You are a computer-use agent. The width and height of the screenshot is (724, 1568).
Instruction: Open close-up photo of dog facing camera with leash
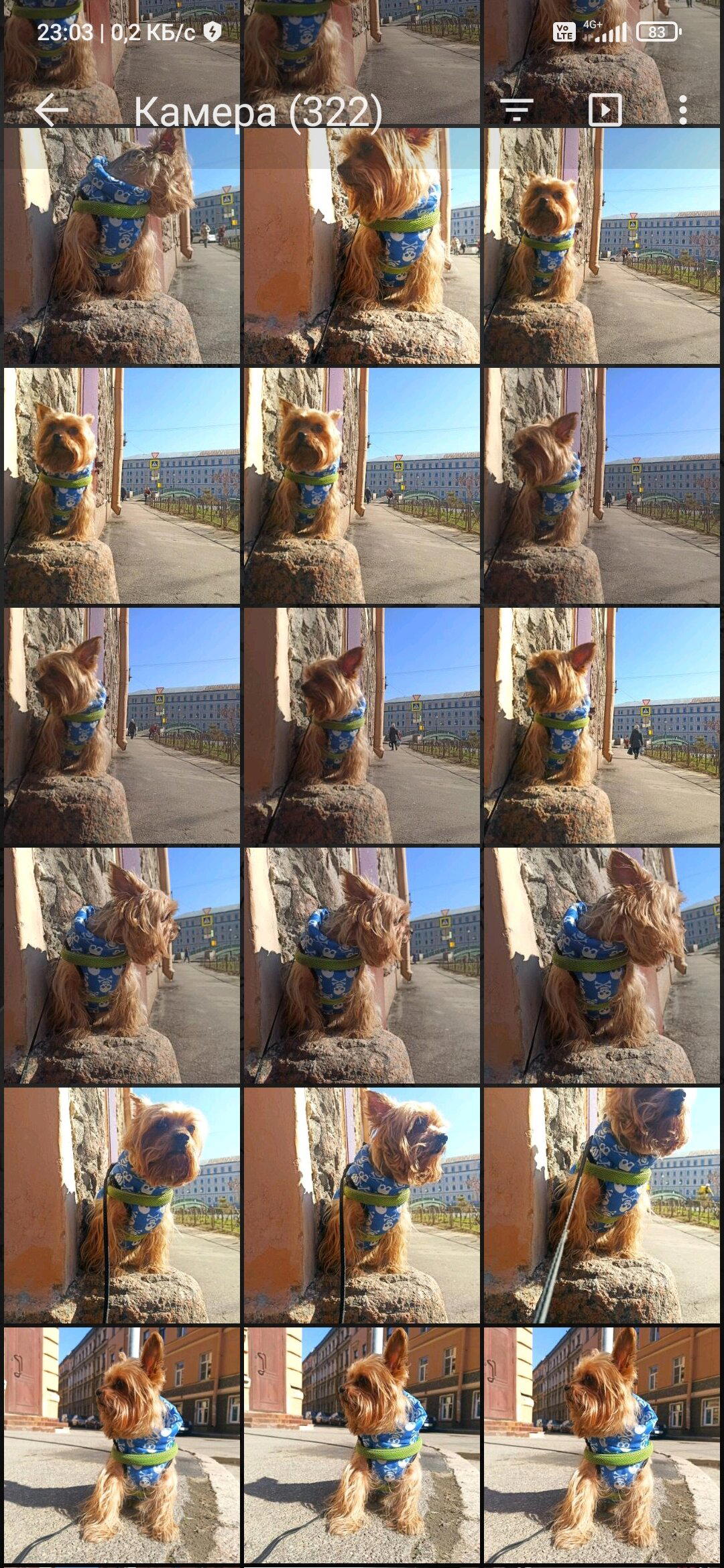(x=121, y=1205)
